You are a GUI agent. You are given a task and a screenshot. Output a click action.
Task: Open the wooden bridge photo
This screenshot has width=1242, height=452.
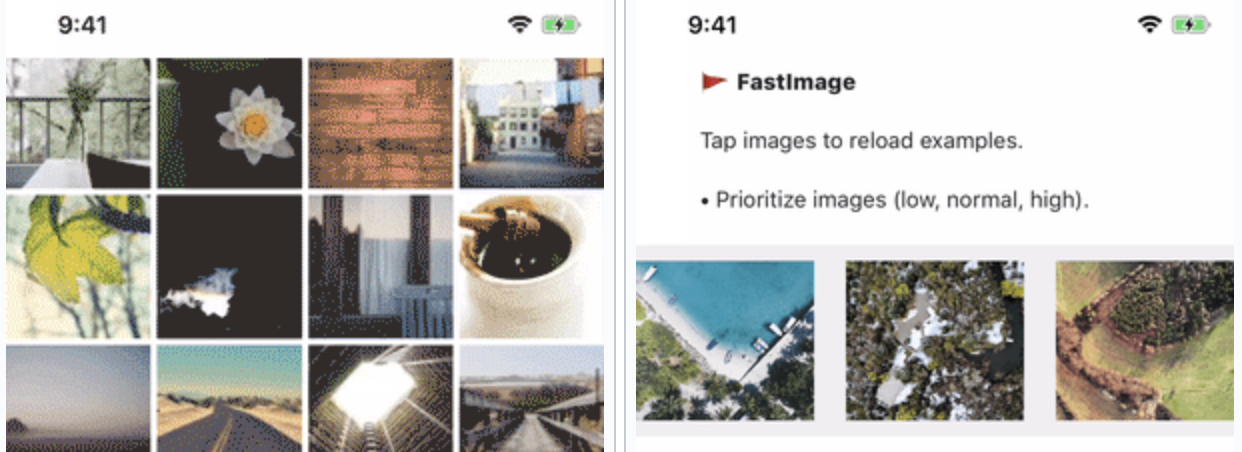(x=531, y=398)
